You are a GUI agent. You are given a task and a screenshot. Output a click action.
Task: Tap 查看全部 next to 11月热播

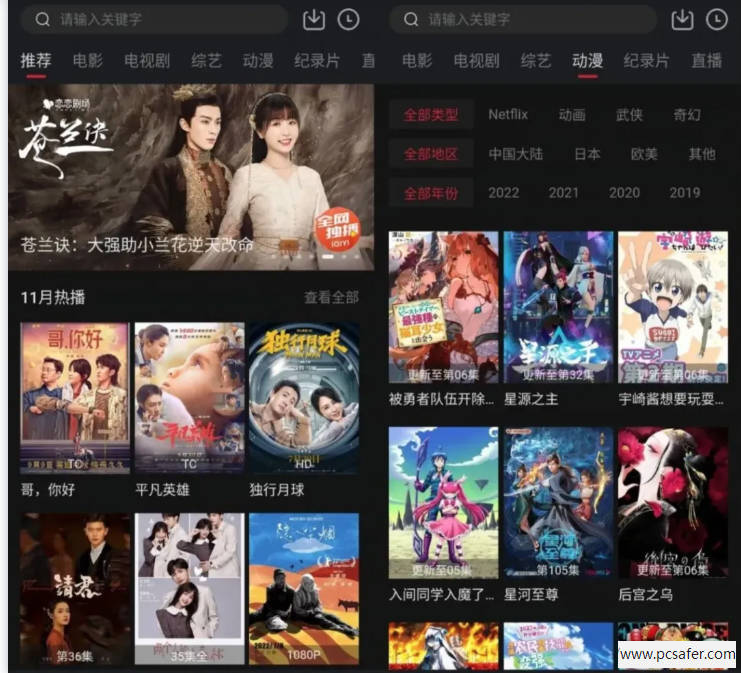[331, 297]
